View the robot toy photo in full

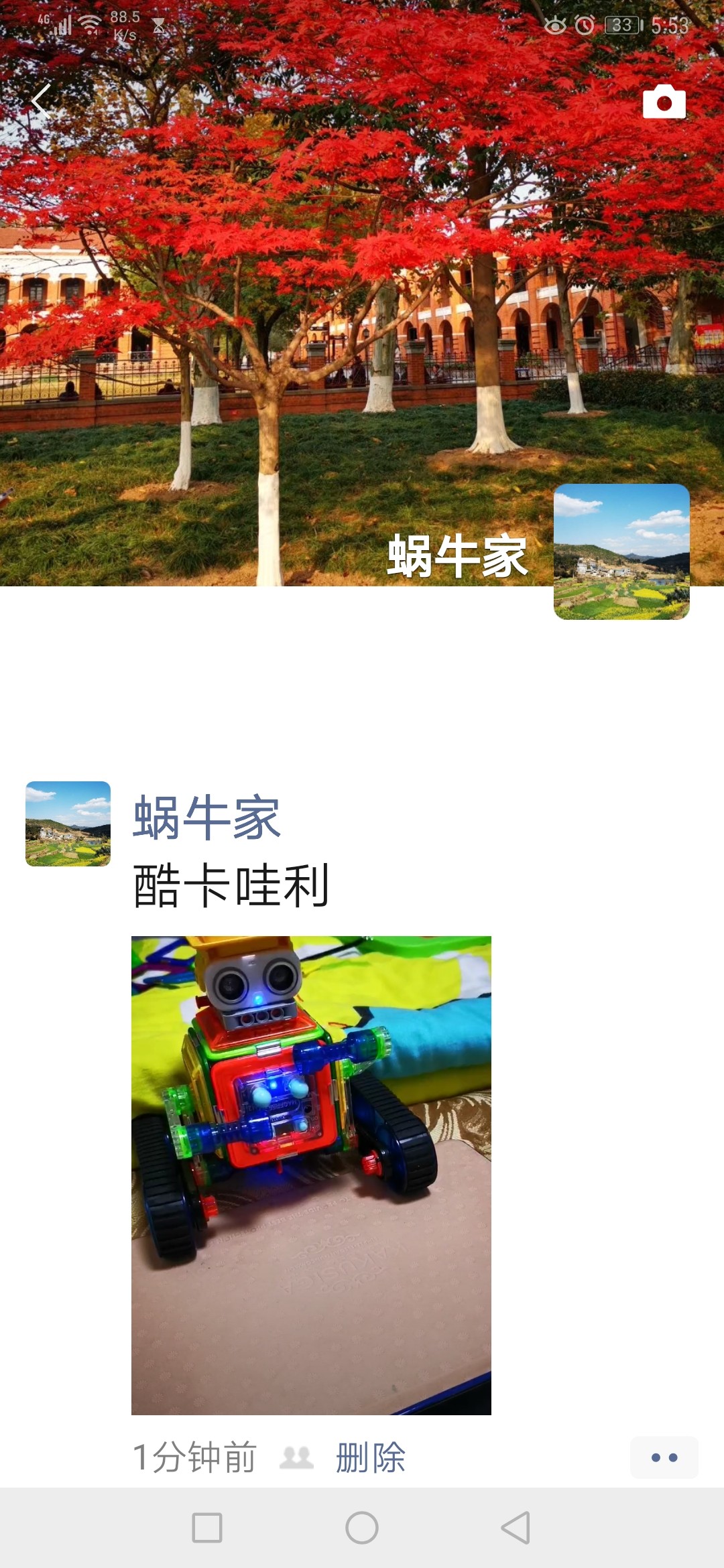[x=311, y=1175]
